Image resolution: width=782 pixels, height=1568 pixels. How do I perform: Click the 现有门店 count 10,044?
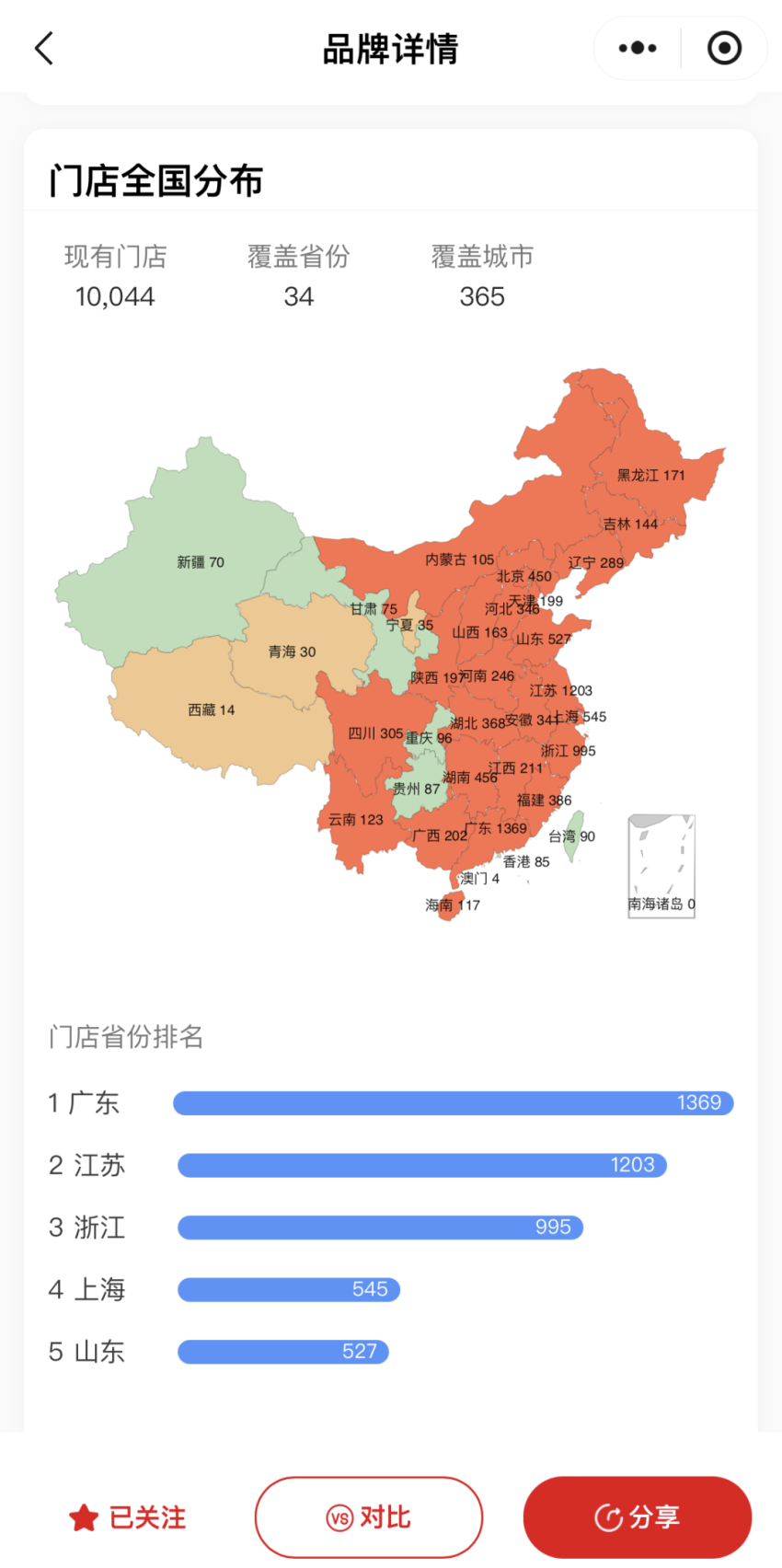(x=114, y=296)
